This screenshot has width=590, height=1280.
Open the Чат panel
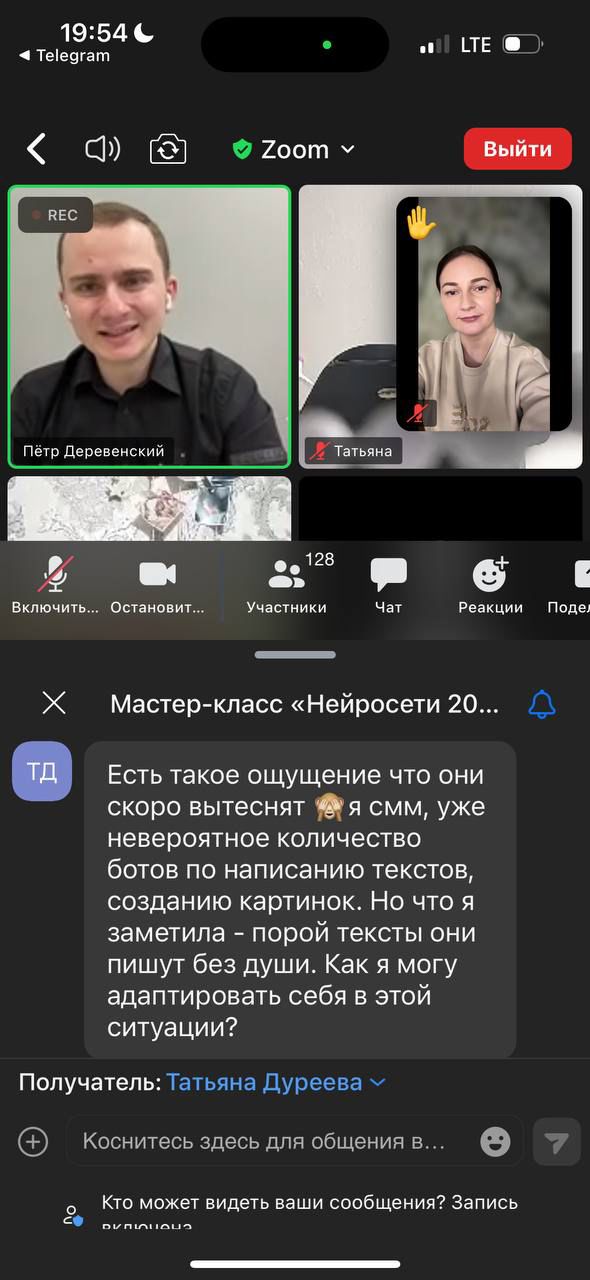388,586
